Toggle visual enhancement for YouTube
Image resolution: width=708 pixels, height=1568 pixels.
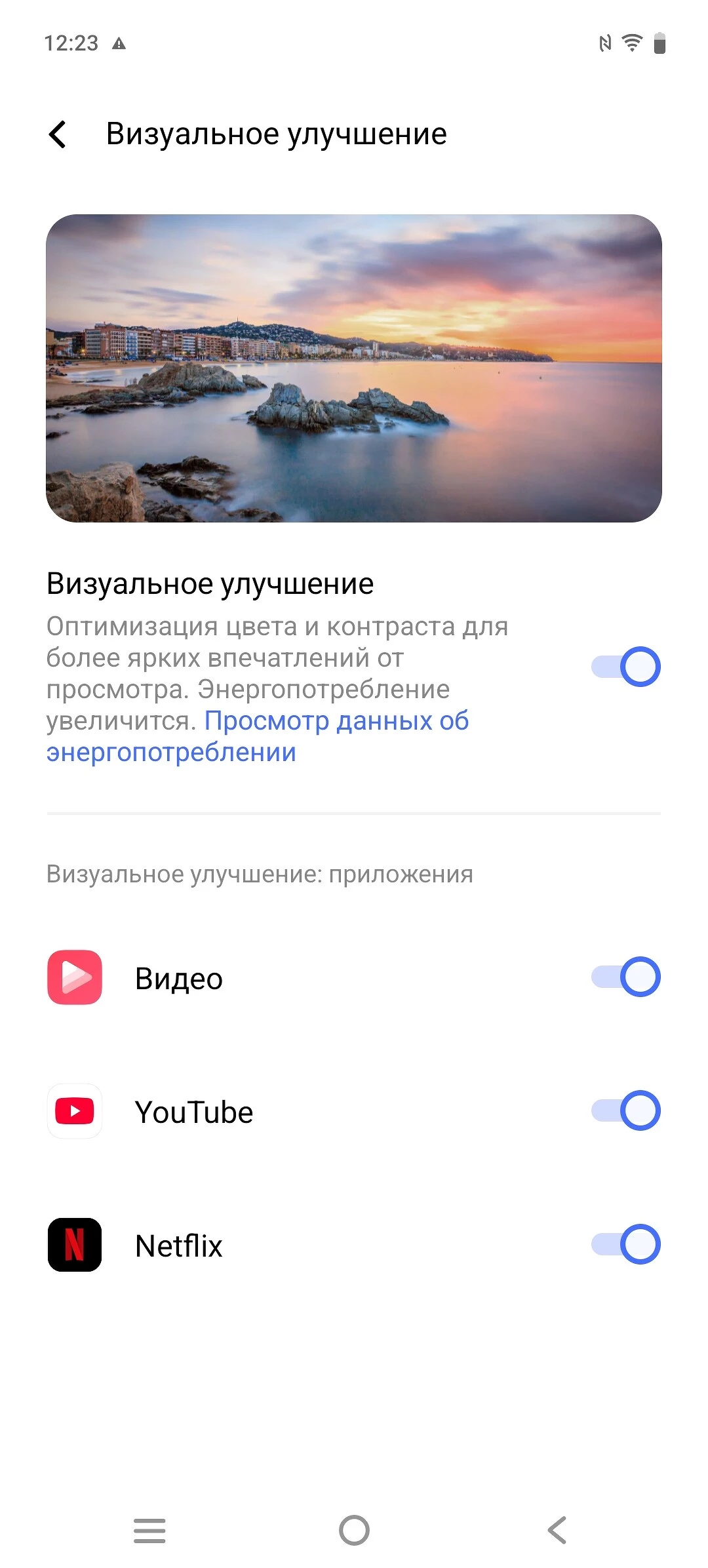625,1110
